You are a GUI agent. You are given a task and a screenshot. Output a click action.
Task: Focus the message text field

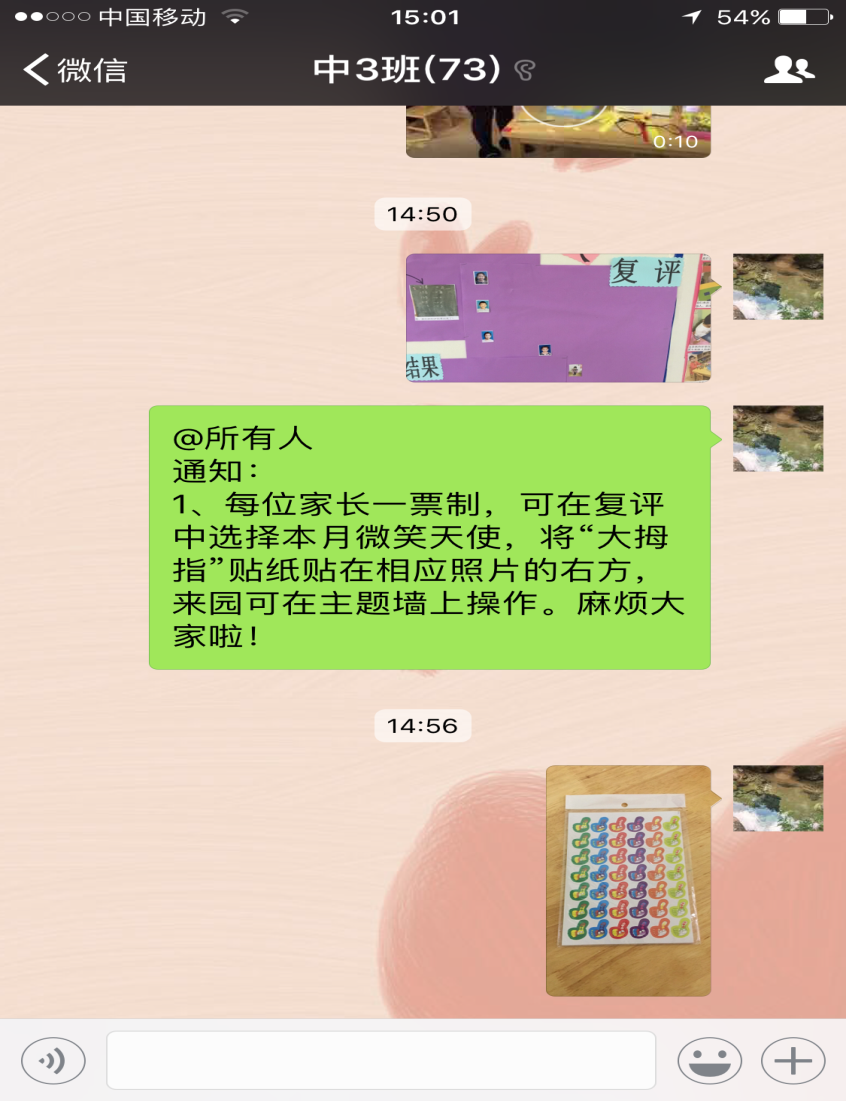point(380,1060)
